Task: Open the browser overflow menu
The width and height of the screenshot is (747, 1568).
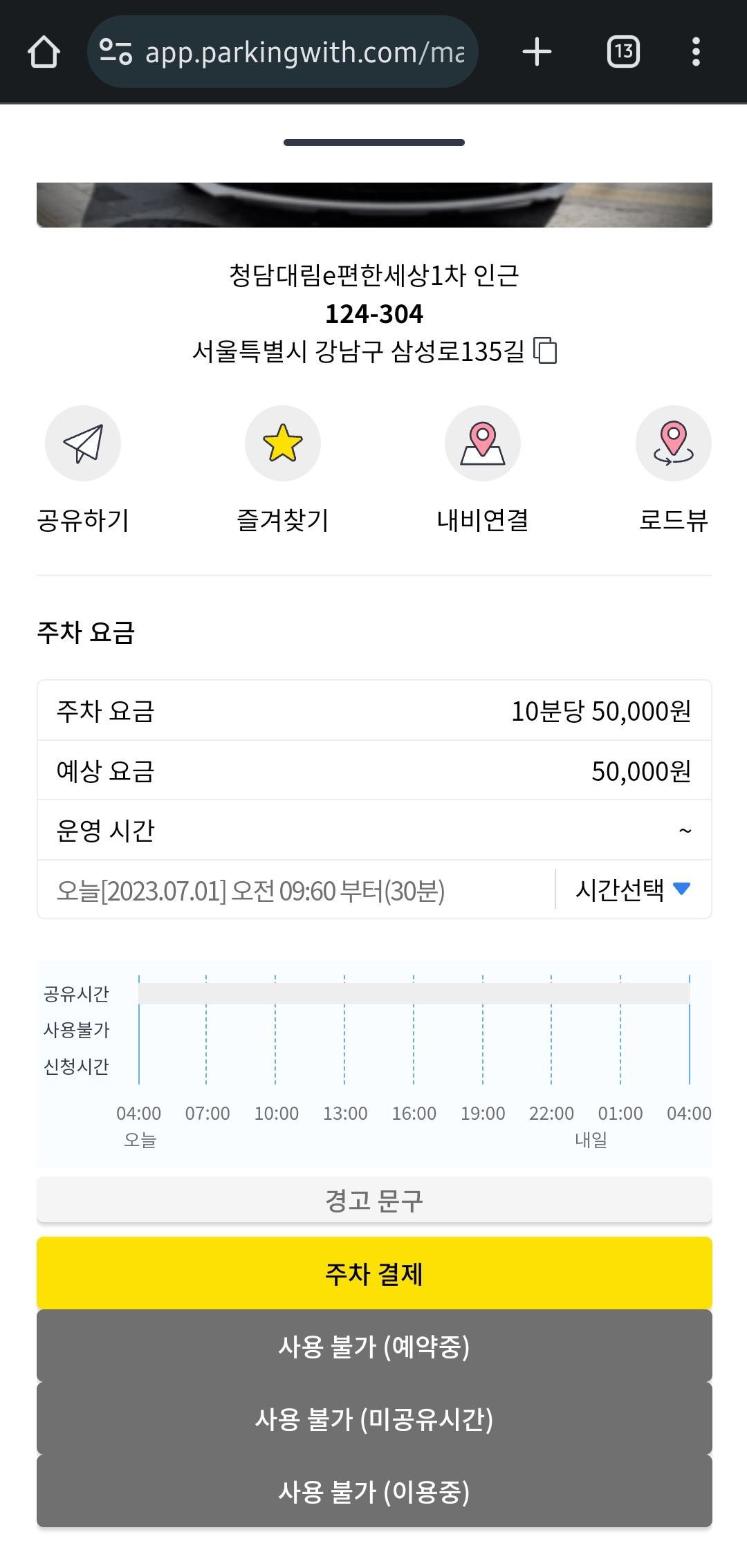Action: point(696,52)
